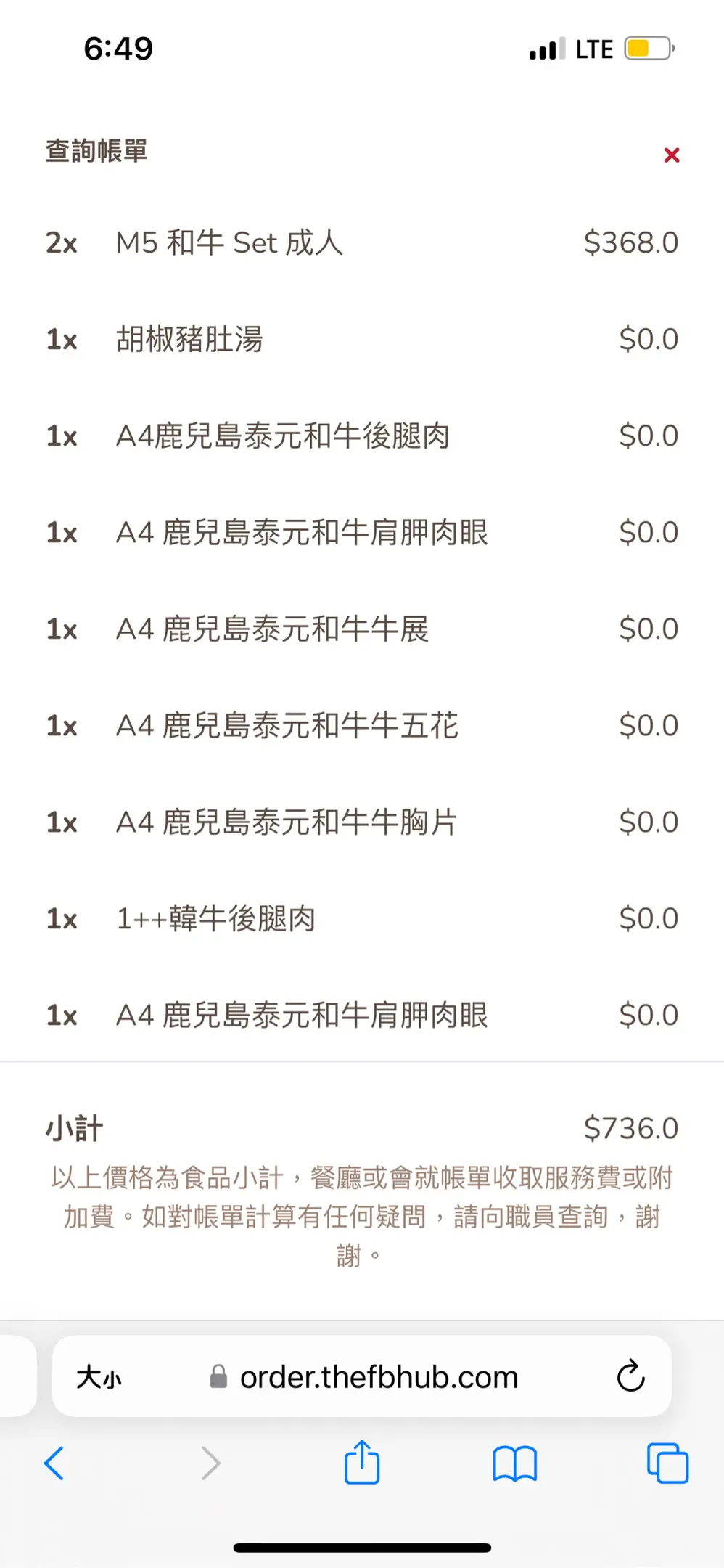Tap the order.thefbhub.com address bar
The image size is (724, 1568).
tap(362, 1376)
